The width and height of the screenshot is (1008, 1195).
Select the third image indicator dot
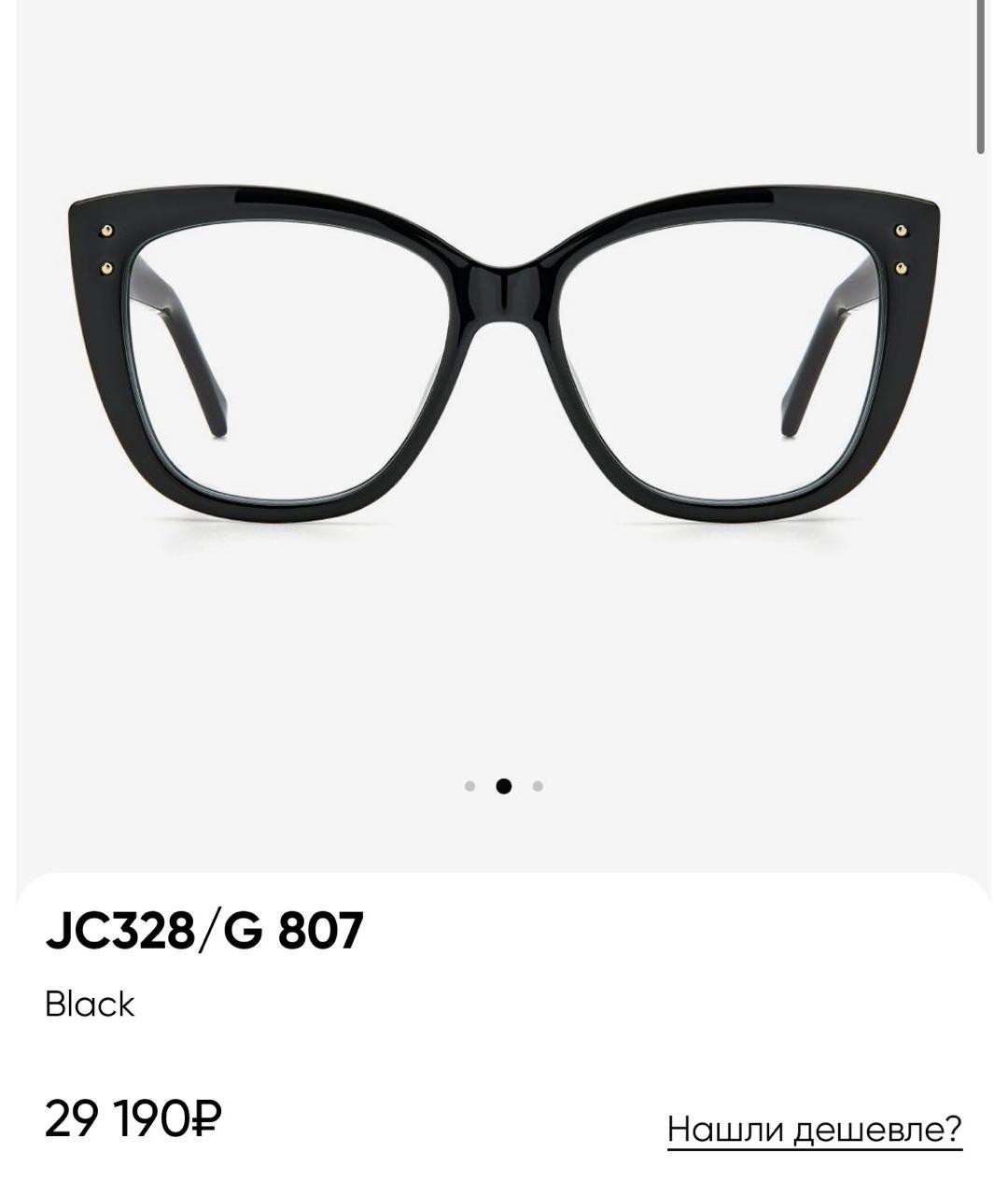538,786
